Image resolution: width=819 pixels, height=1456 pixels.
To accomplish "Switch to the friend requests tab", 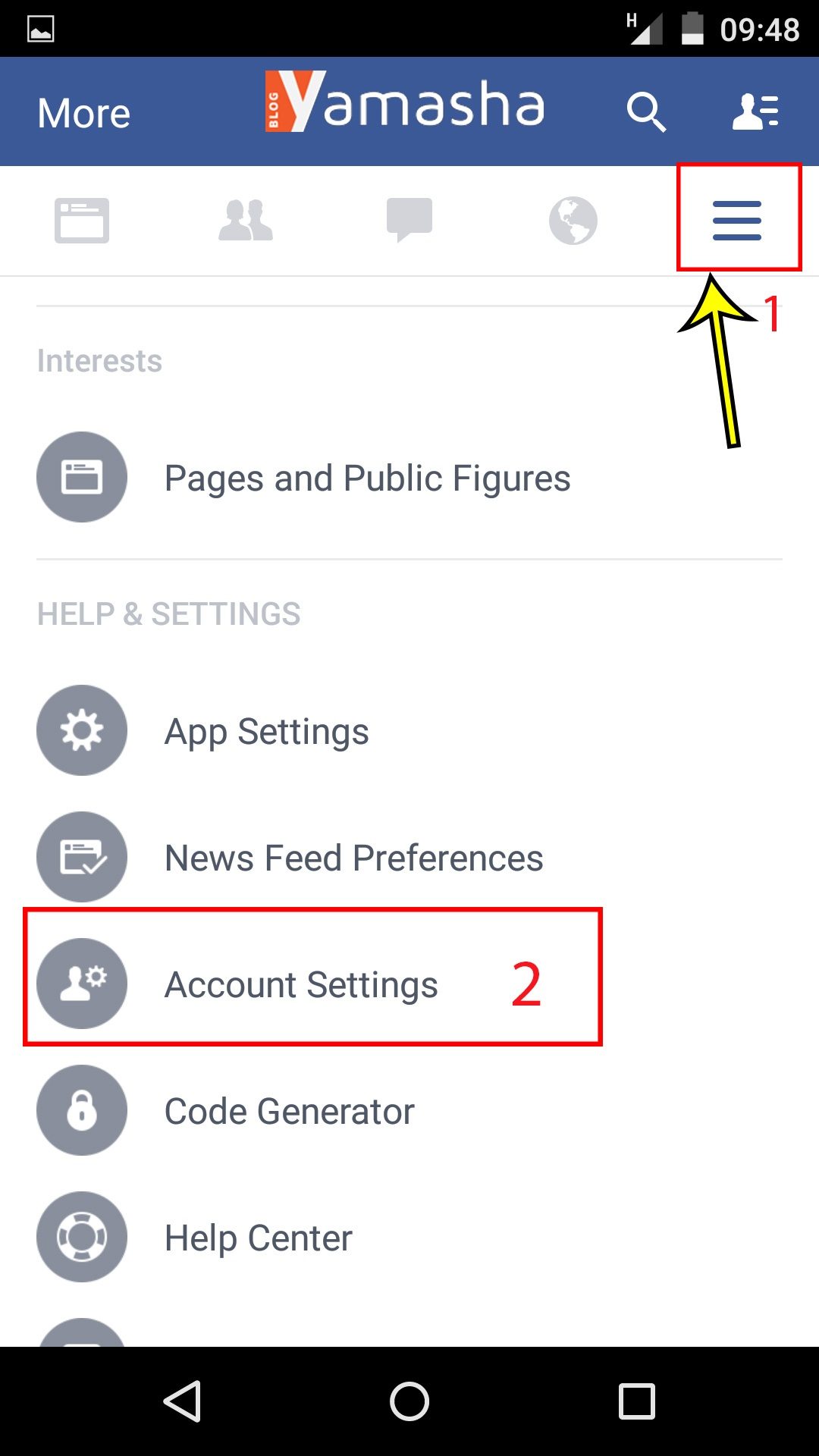I will [246, 221].
